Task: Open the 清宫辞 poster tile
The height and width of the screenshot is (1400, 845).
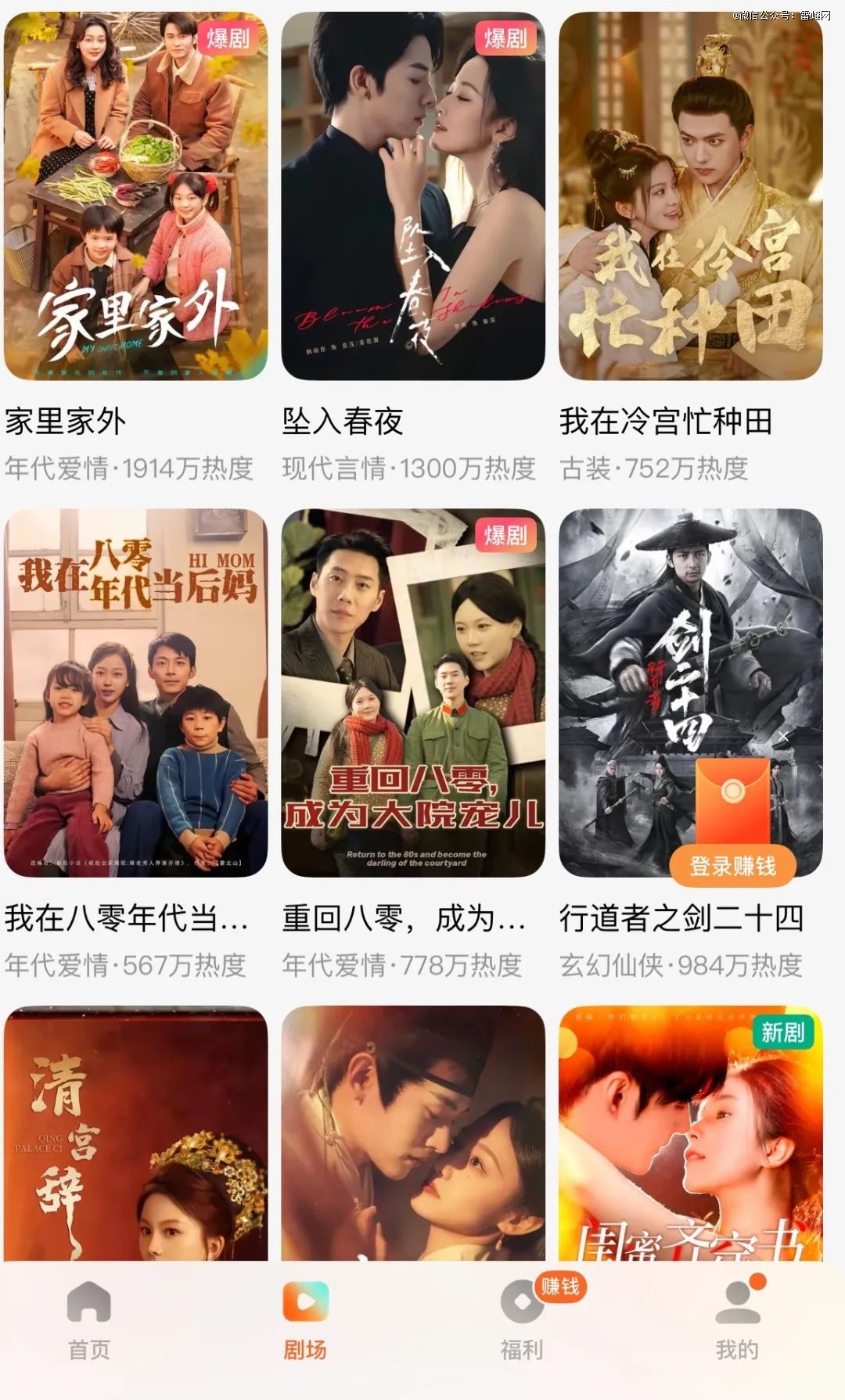Action: [135, 1133]
